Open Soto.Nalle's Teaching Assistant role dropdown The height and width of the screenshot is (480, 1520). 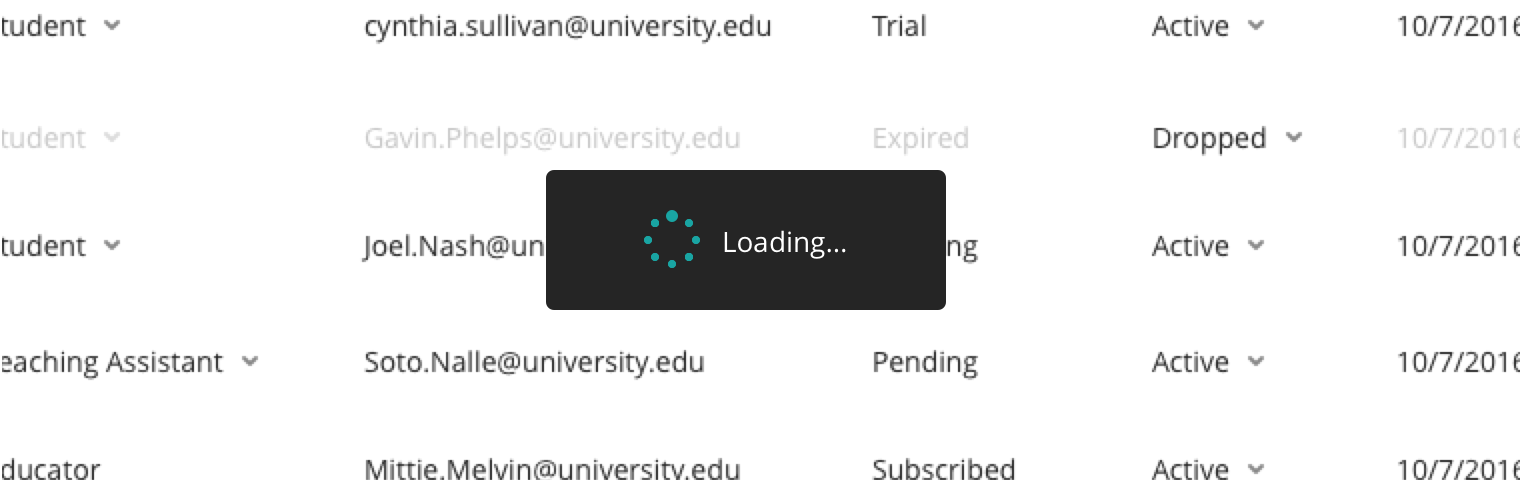pyautogui.click(x=249, y=362)
